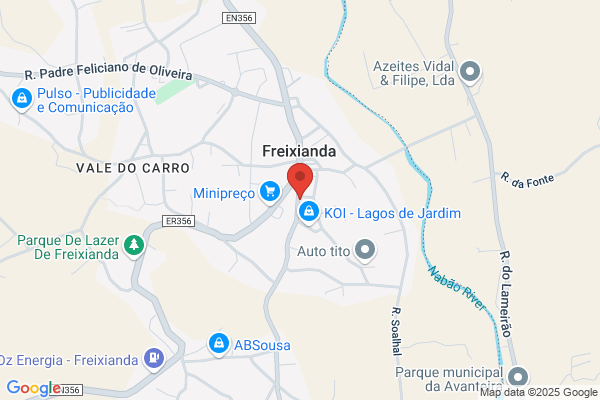Select the Parque De Lazer De Freixianda marker
Screen dimensions: 600x400
click(x=134, y=246)
